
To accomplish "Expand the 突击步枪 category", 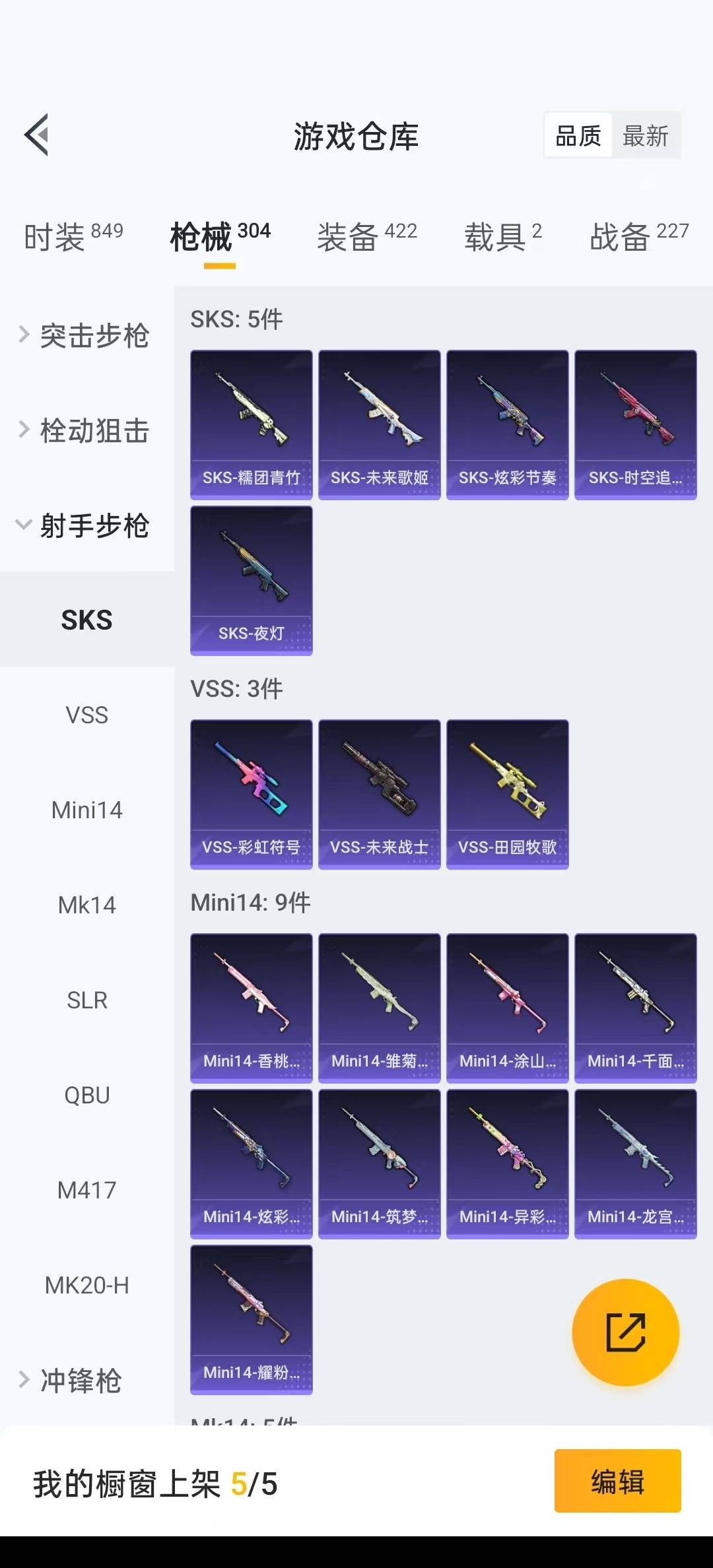I will point(86,335).
